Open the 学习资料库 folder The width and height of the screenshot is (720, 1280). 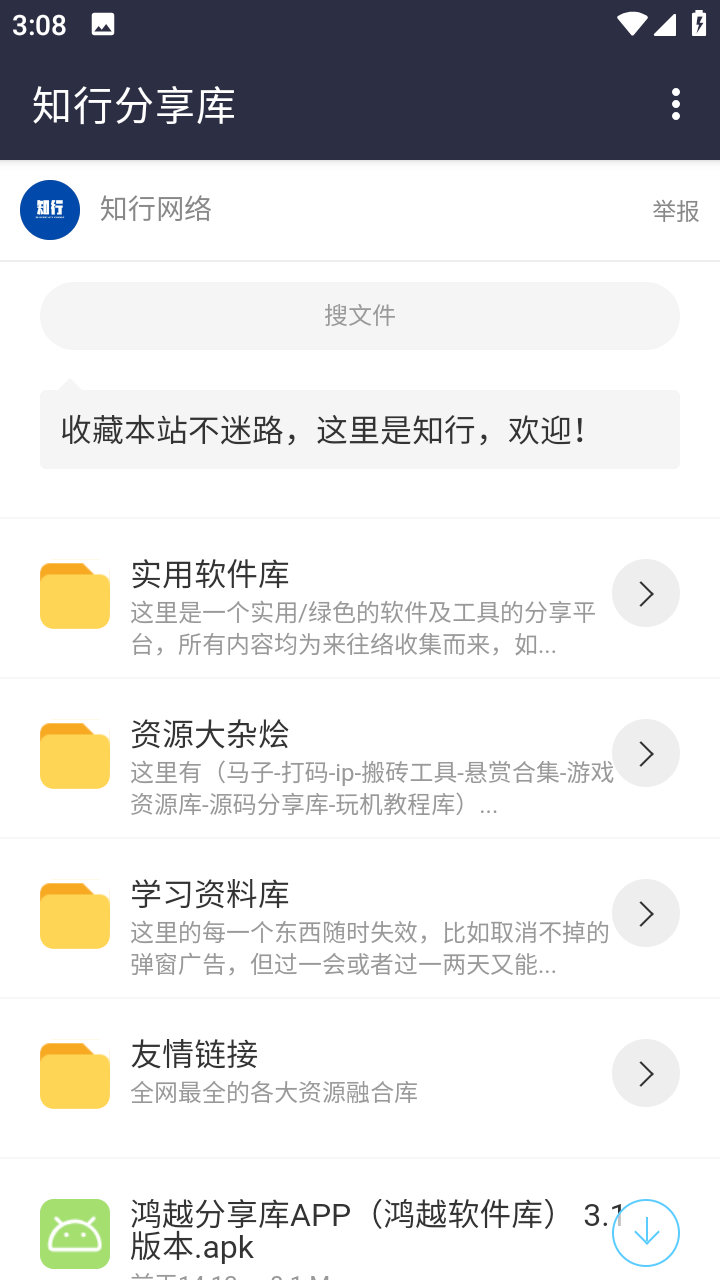360,918
